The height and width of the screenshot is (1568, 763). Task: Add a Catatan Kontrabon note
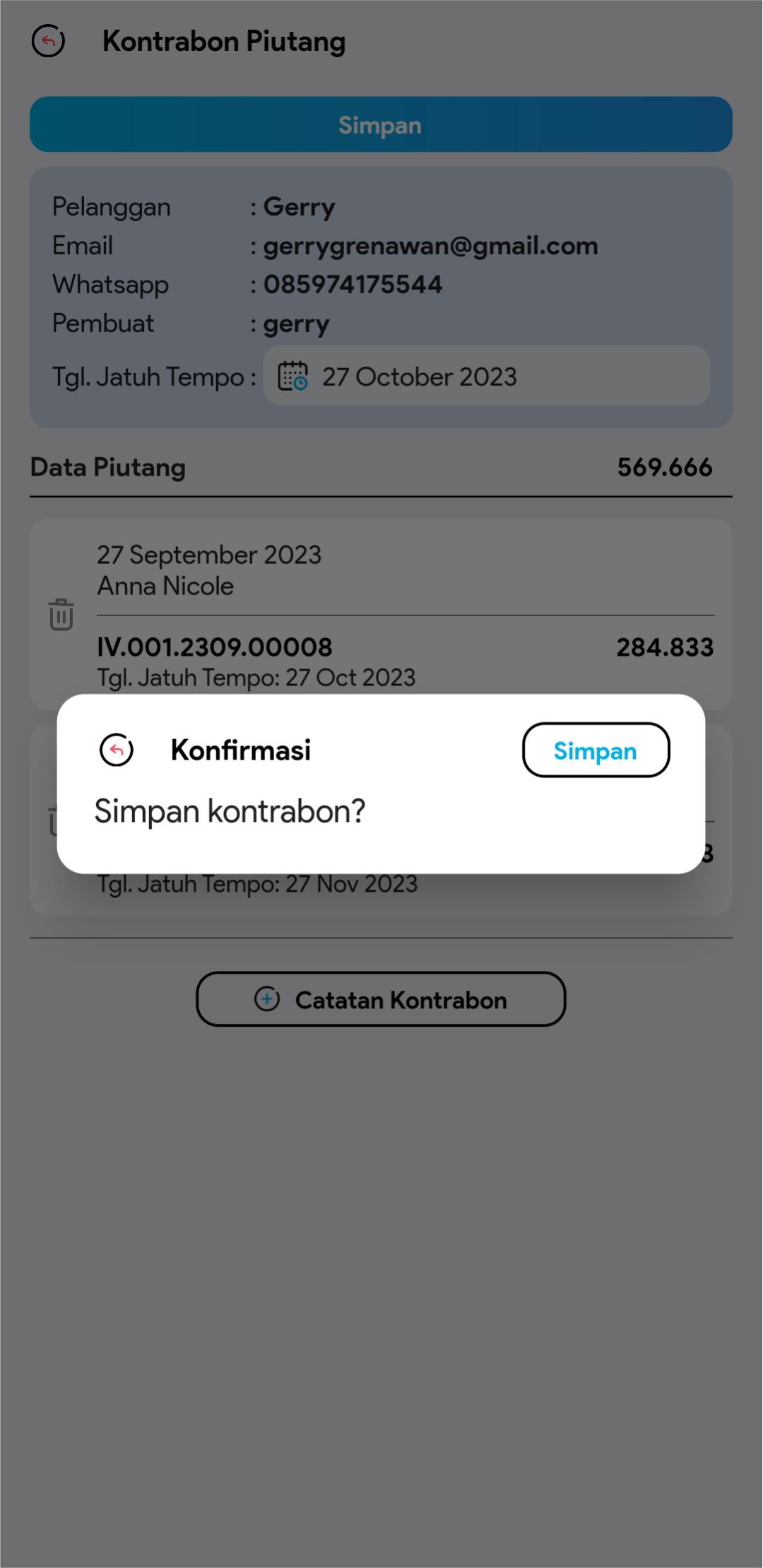pos(381,1000)
